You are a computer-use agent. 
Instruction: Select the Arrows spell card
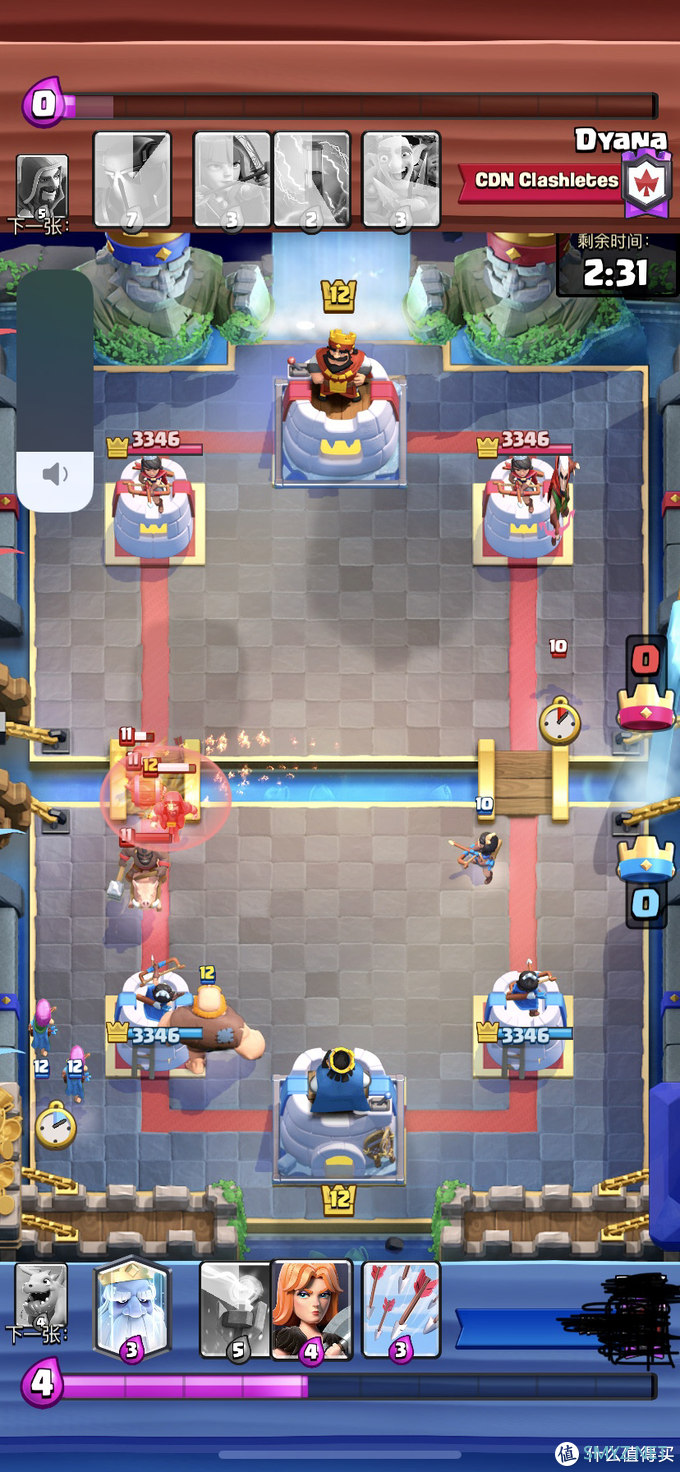point(400,1308)
